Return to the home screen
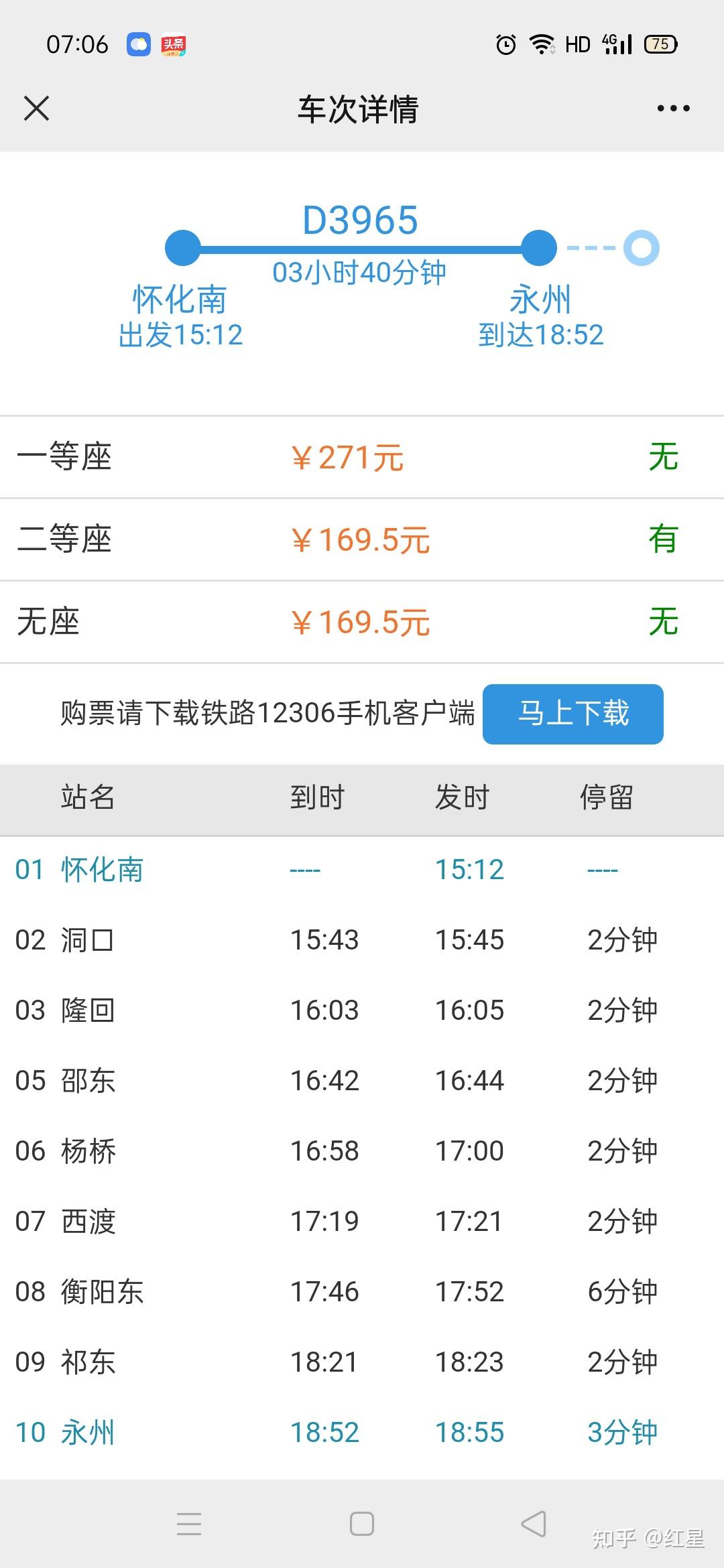Image resolution: width=724 pixels, height=1568 pixels. pos(362,1524)
